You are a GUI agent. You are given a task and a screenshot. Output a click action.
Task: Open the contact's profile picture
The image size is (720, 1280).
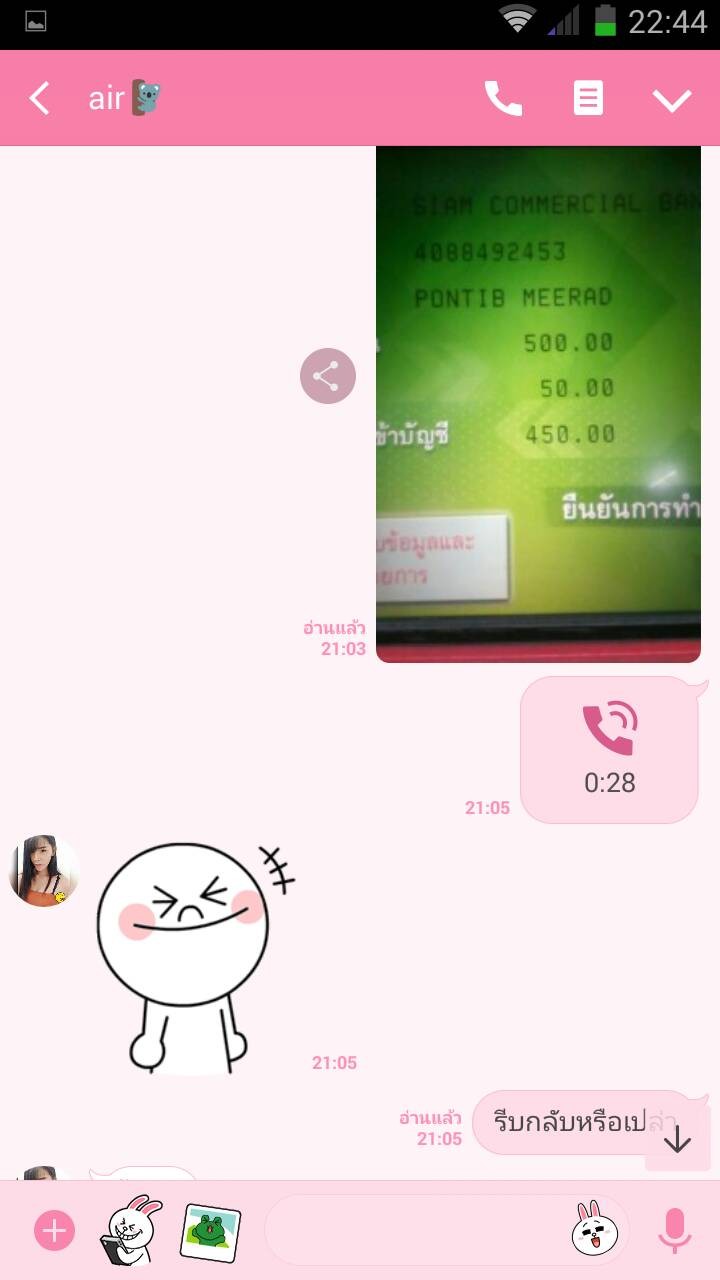[x=44, y=871]
